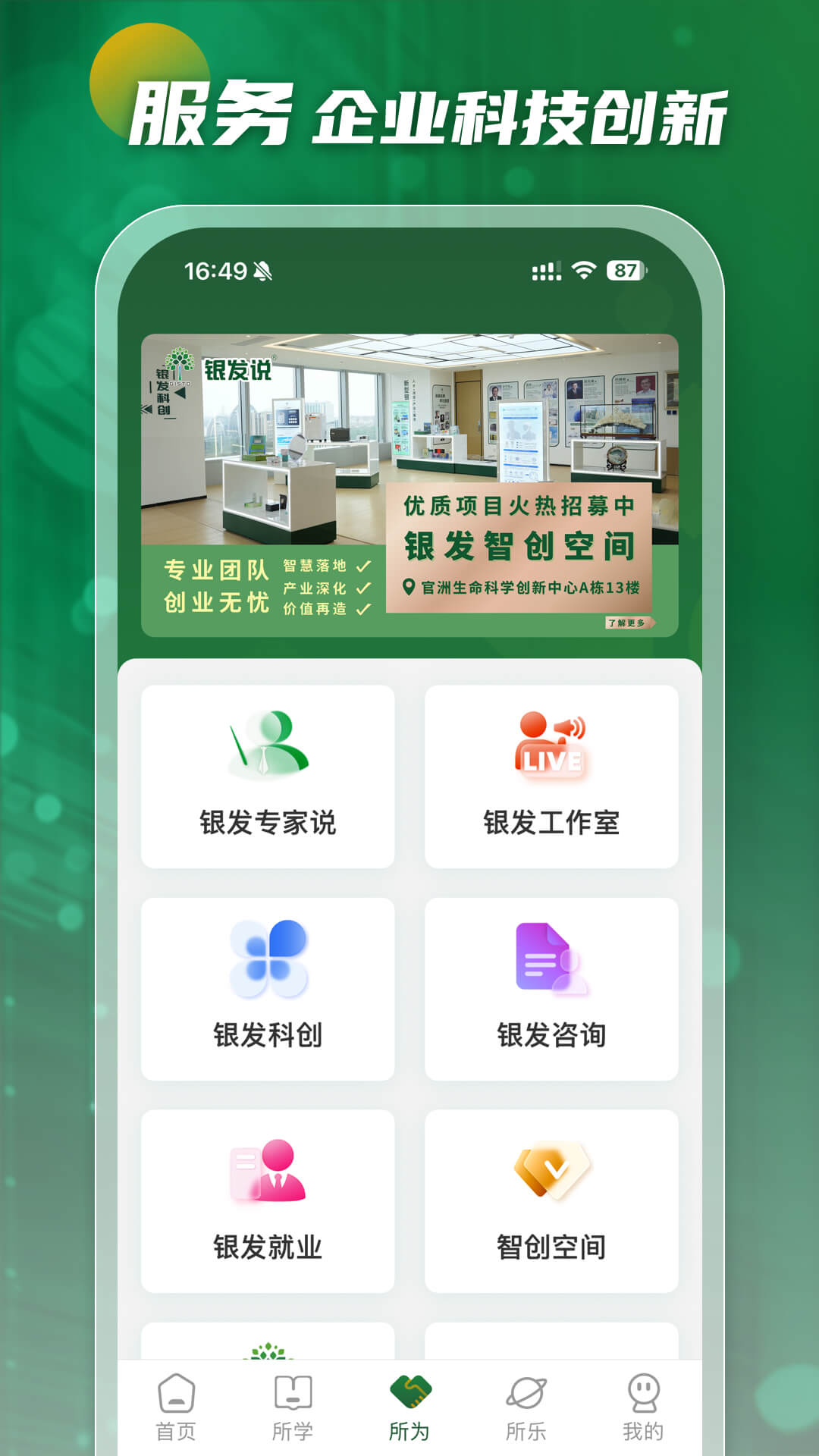Tap the muted notification bell in status bar
Screen dimensions: 819x1456
(x=262, y=271)
